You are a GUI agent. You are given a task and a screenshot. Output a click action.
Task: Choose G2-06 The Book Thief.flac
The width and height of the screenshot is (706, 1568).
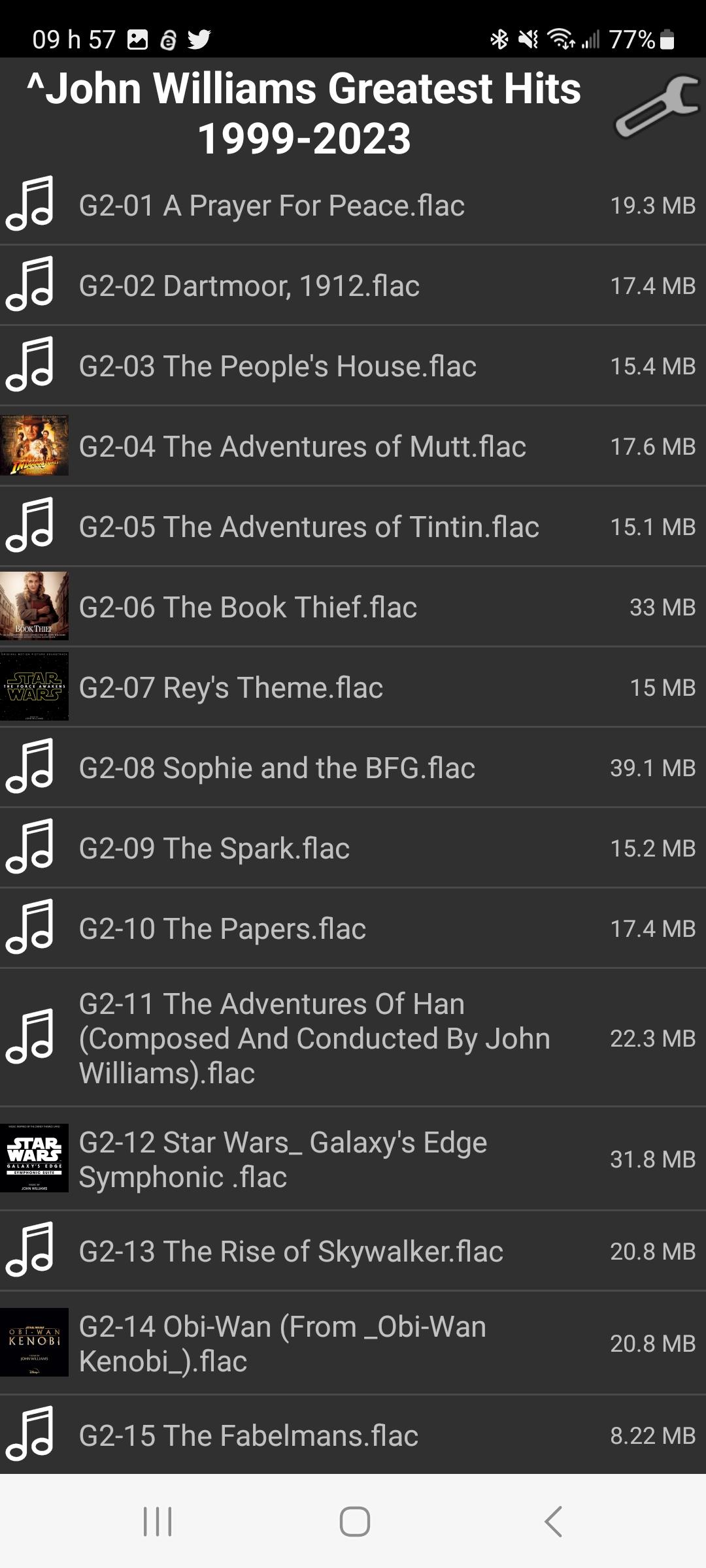click(x=353, y=607)
